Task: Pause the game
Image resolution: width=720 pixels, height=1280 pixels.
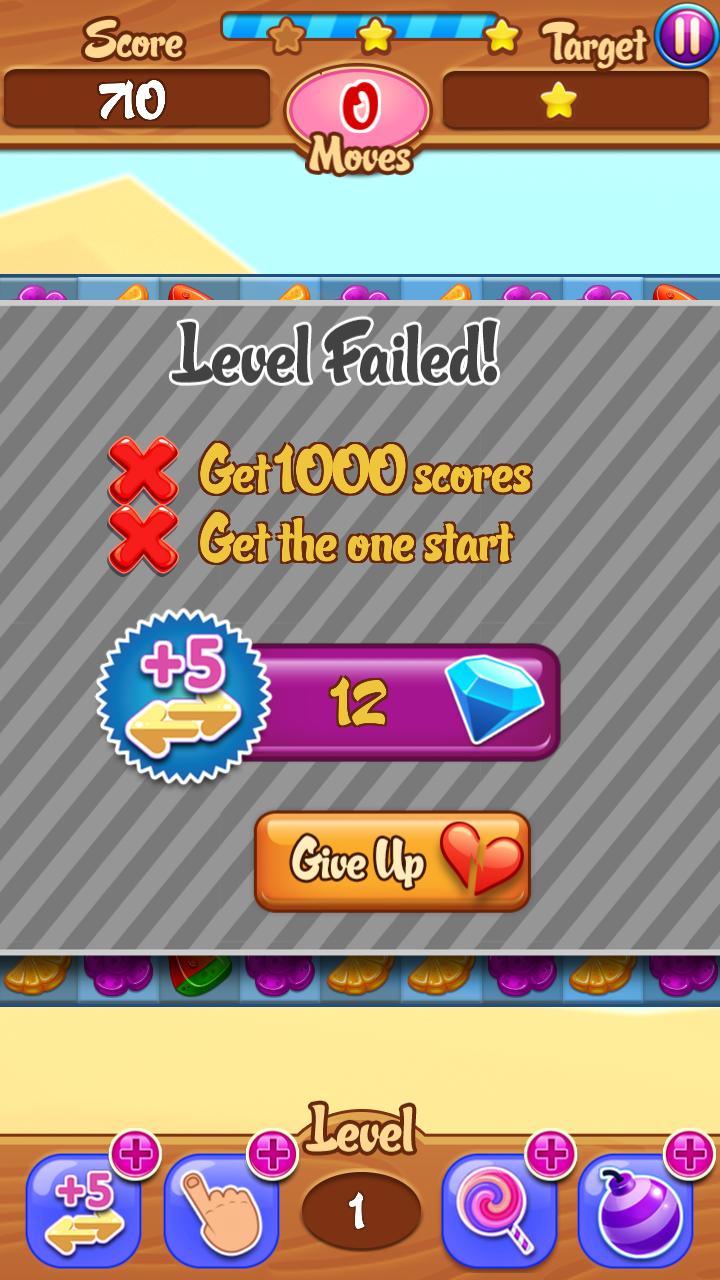Action: point(686,35)
